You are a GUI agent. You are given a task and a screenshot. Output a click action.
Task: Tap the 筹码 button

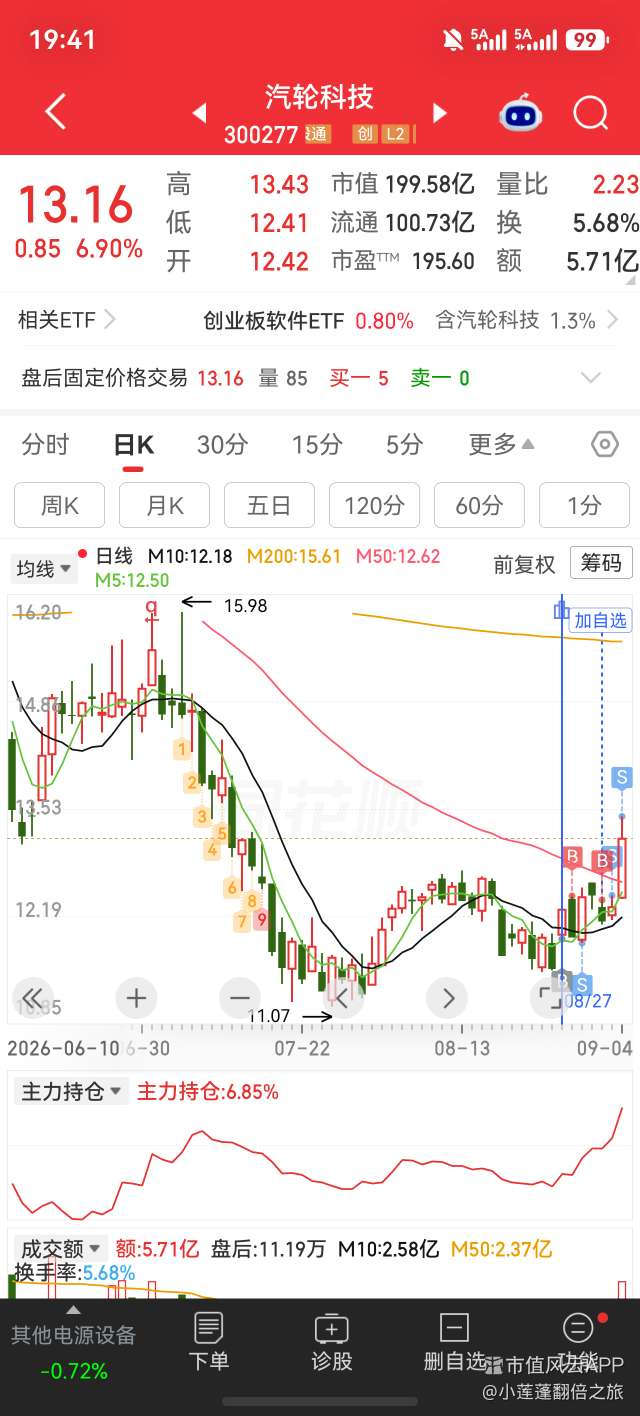601,563
